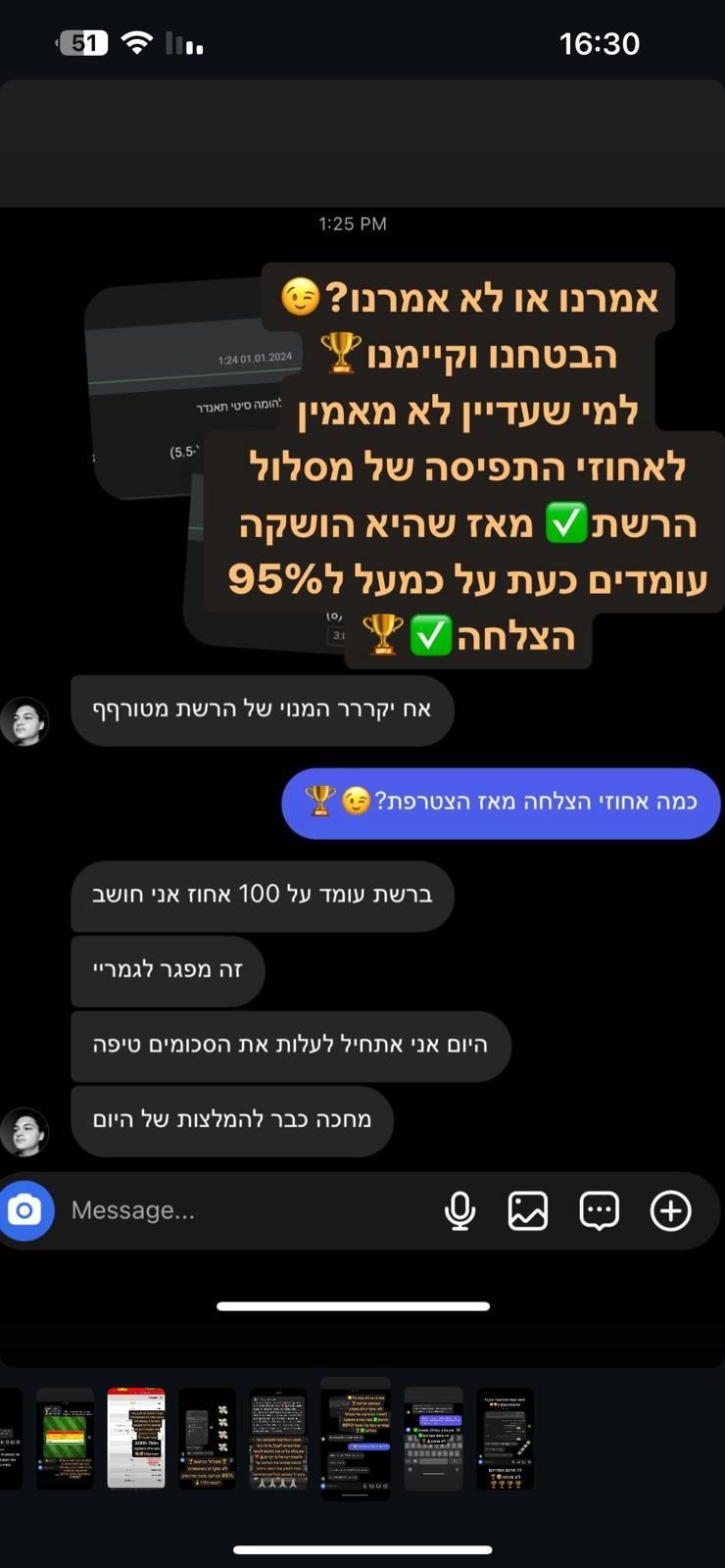Open the white thumbnail with the red header
The width and height of the screenshot is (725, 1568).
(x=136, y=1438)
